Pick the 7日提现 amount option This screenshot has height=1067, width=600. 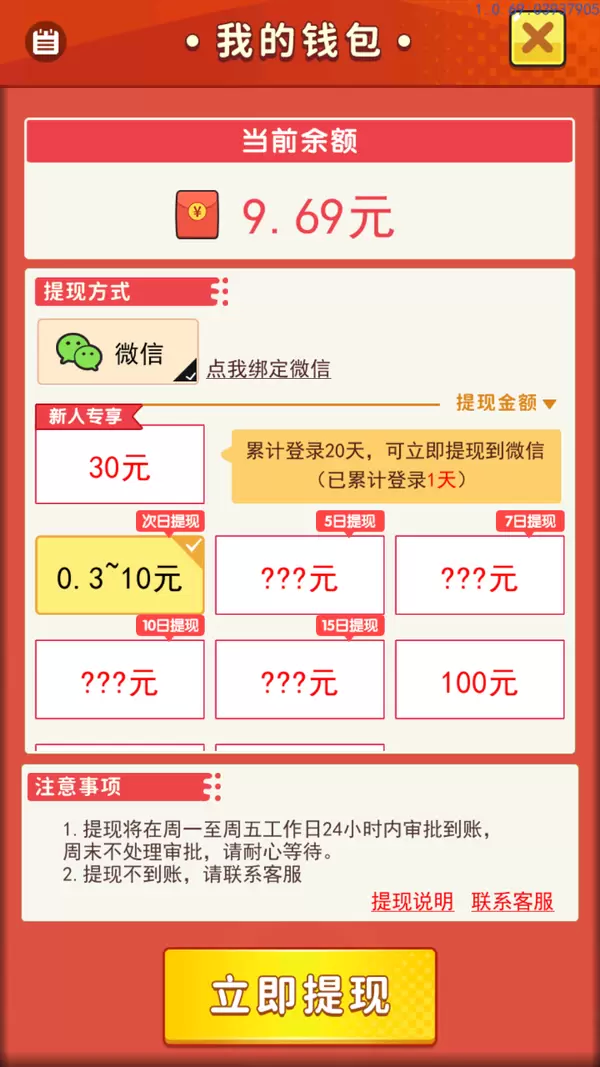[x=479, y=577]
